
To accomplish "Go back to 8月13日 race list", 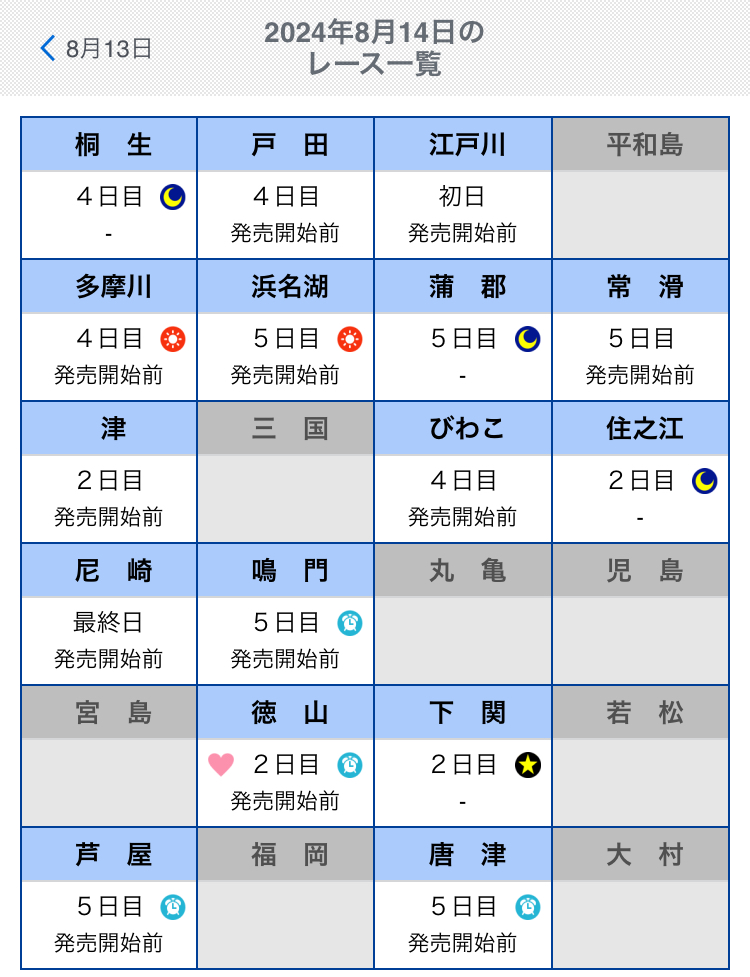I will pos(95,48).
